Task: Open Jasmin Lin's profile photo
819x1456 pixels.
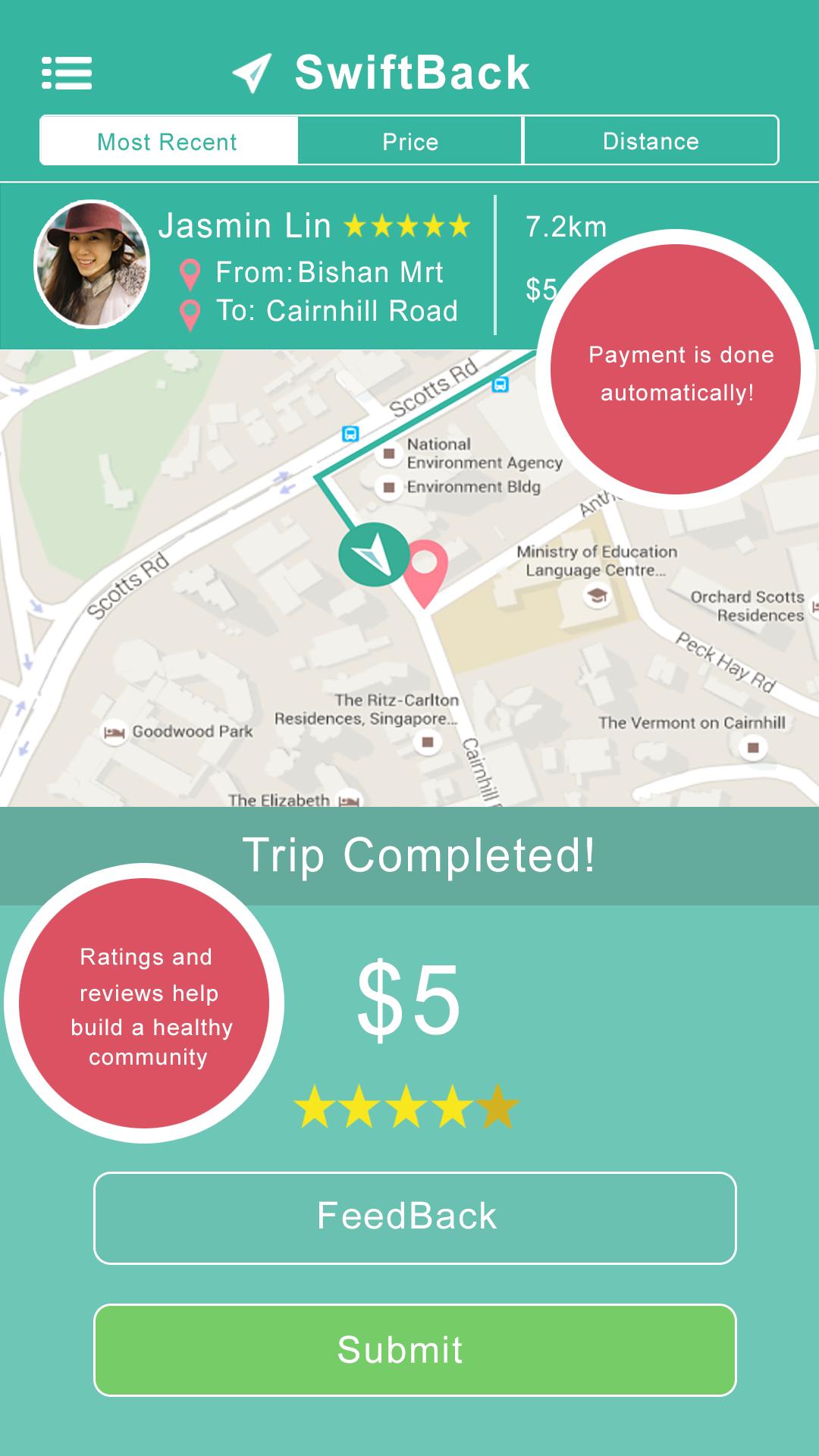Action: pos(92,265)
